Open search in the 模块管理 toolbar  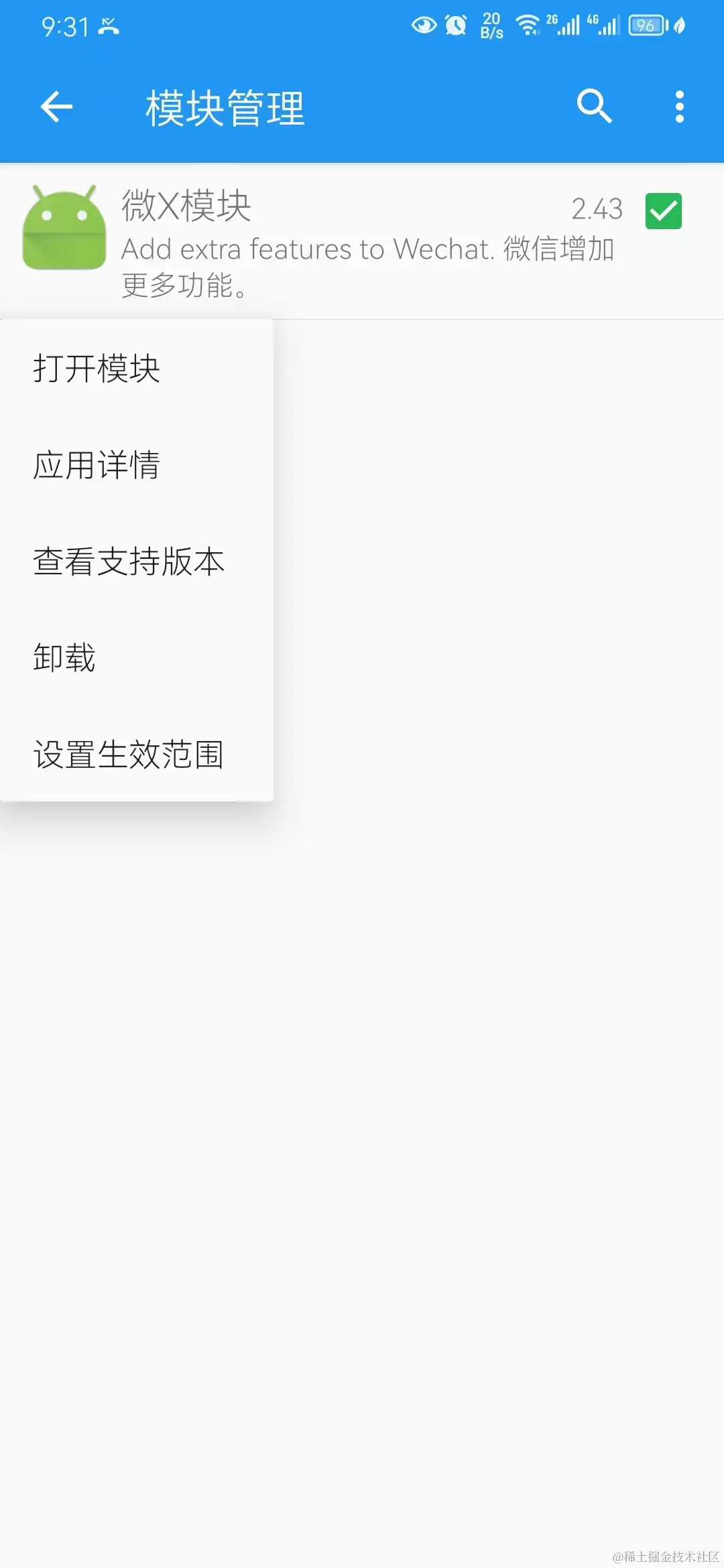coord(594,107)
